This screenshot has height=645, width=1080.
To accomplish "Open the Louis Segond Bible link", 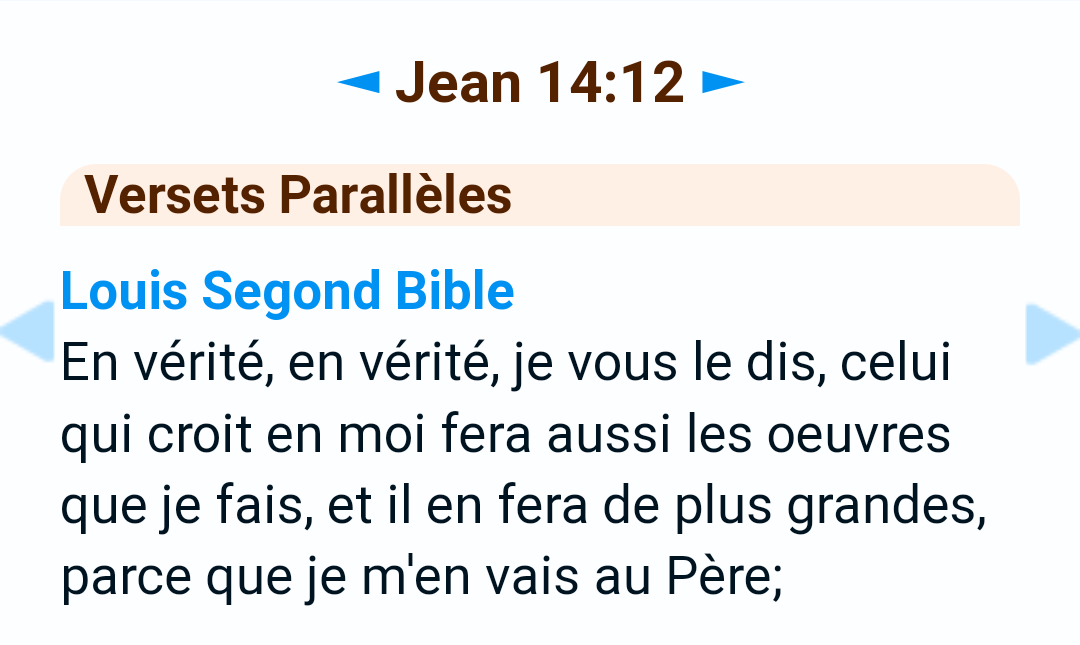I will tap(288, 291).
